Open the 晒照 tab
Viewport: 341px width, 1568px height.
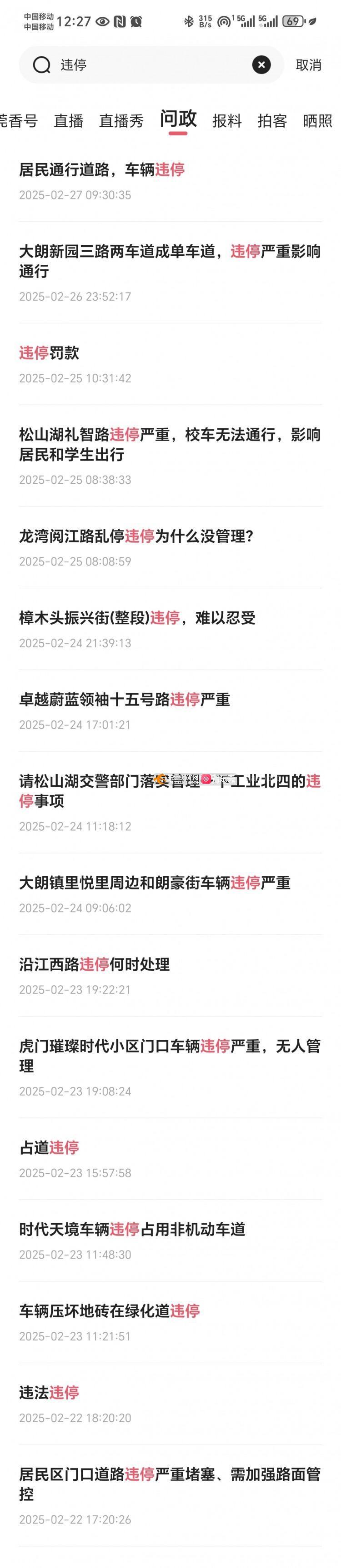click(x=317, y=120)
